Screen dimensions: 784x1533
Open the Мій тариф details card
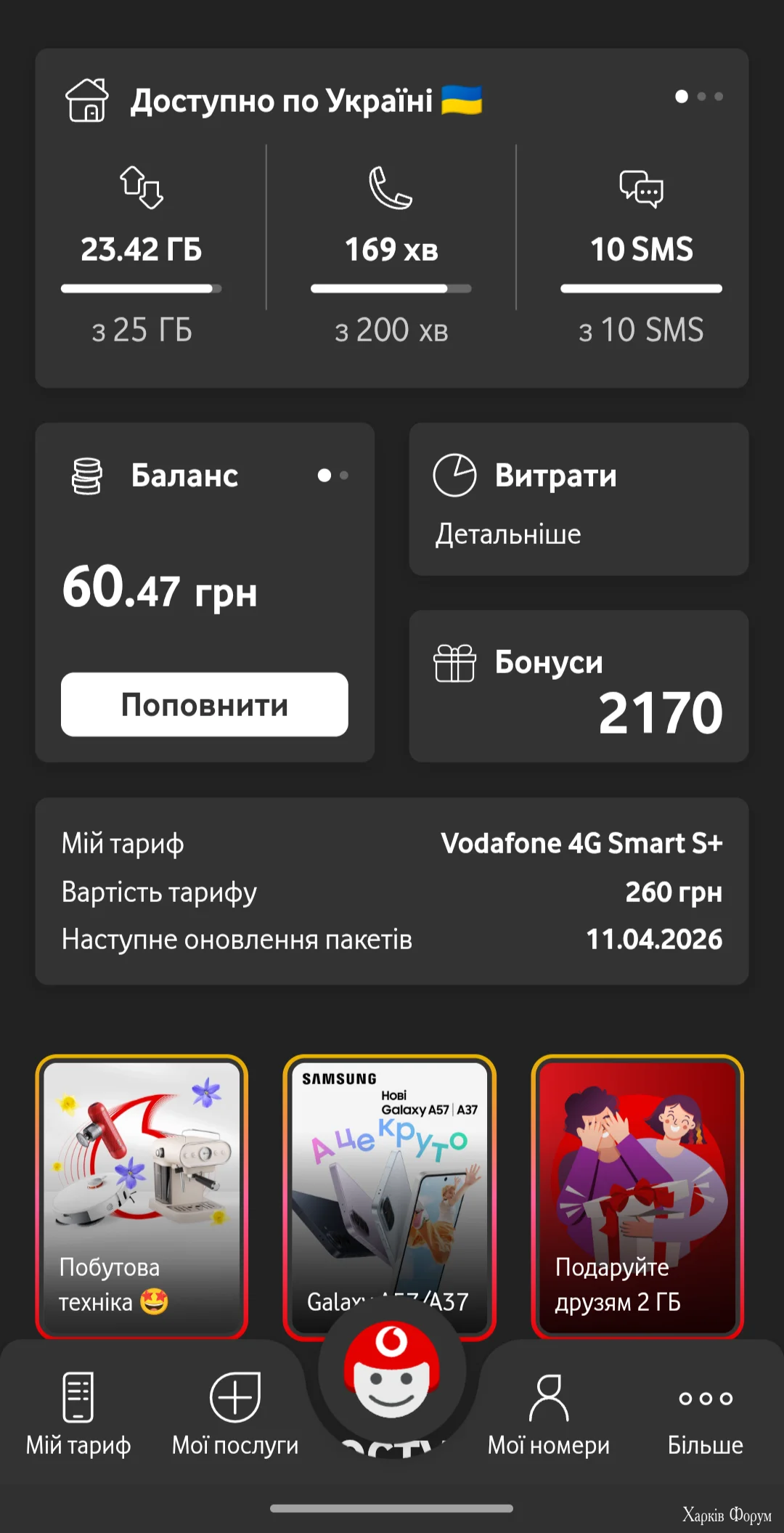pyautogui.click(x=391, y=891)
